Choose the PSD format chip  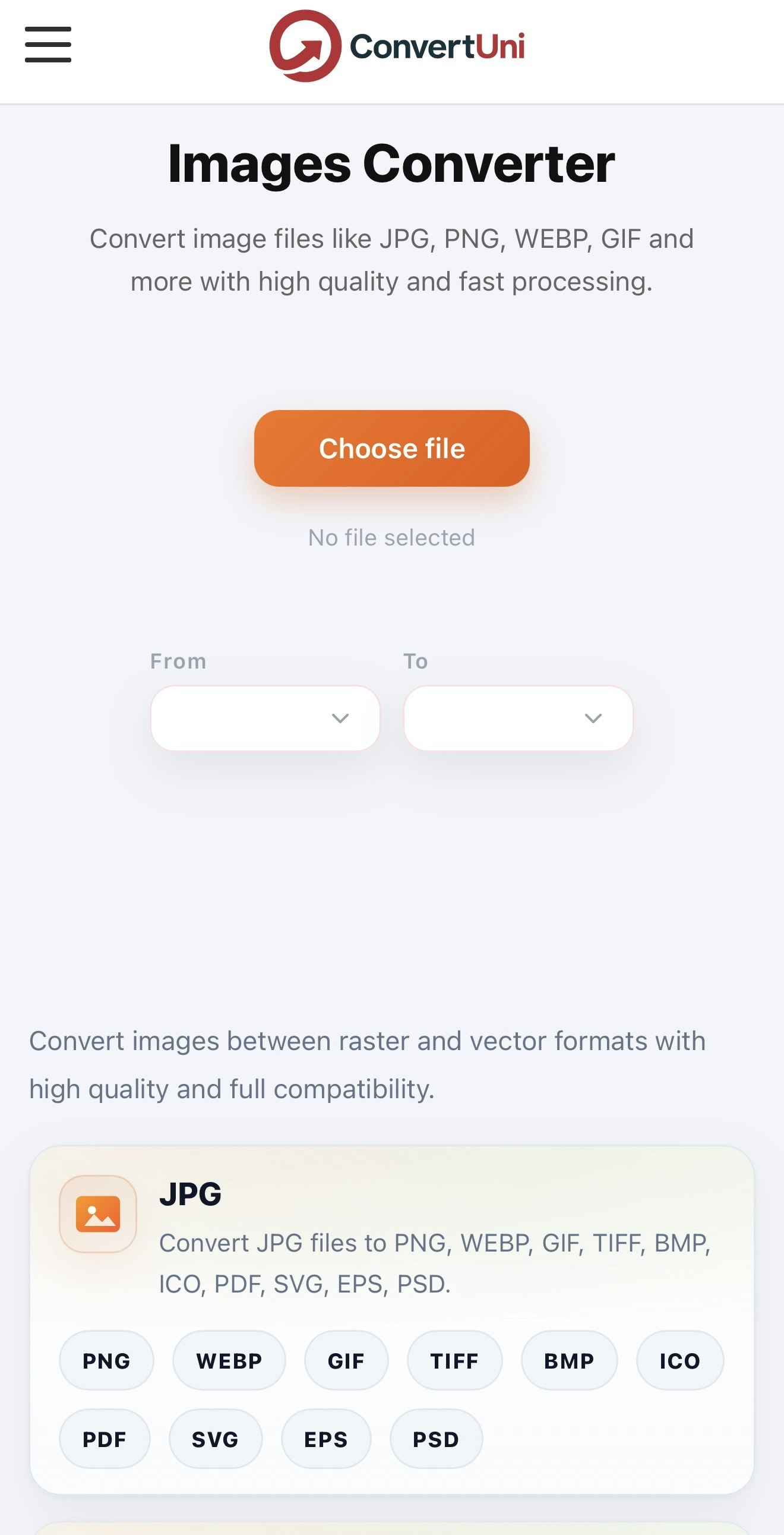[436, 1439]
